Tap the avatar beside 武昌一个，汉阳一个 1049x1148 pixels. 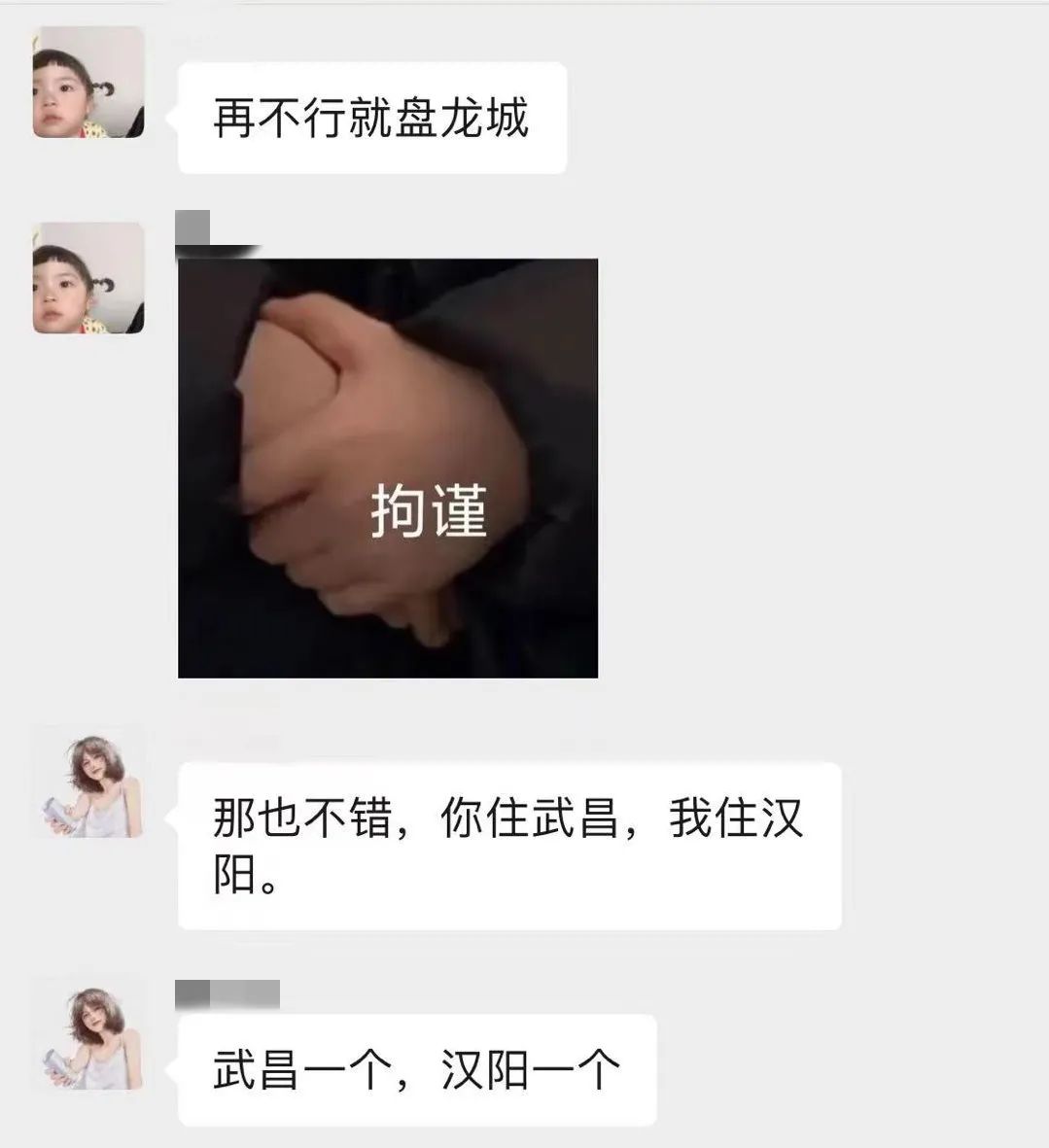[88, 1033]
